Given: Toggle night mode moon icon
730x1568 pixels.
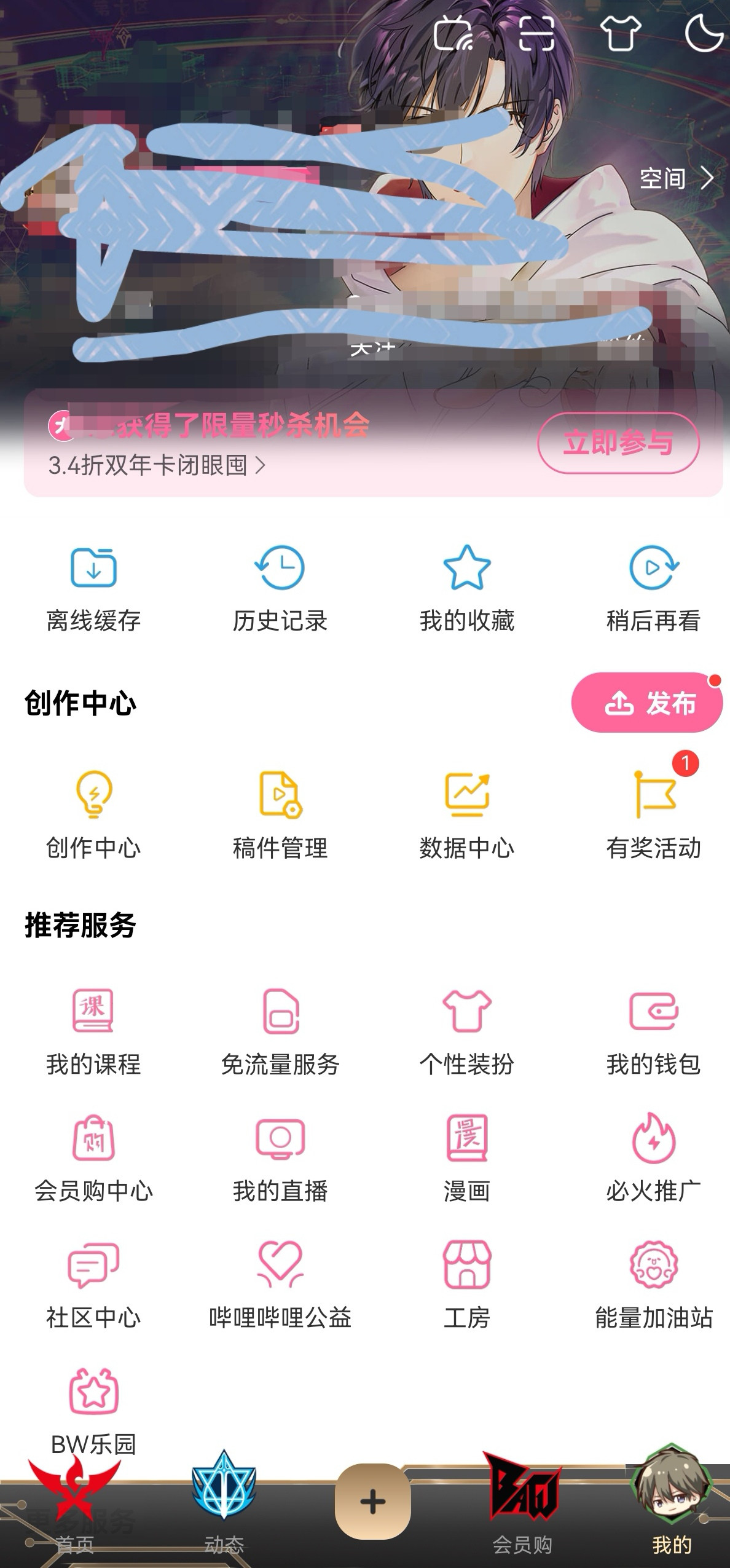Looking at the screenshot, I should 704,33.
